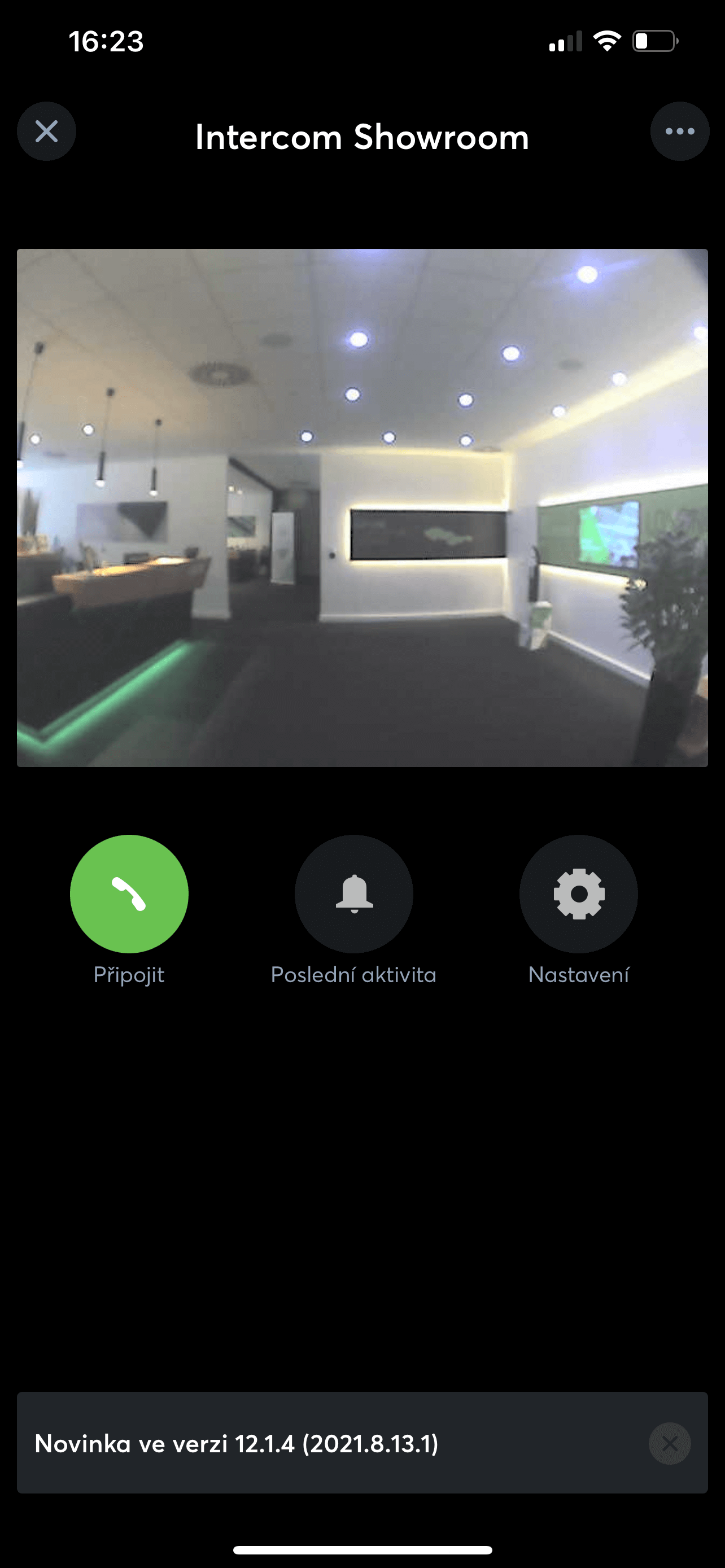Open the Novinka ve verzi 12.1.4 notice
This screenshot has width=725, height=1568.
click(237, 1443)
